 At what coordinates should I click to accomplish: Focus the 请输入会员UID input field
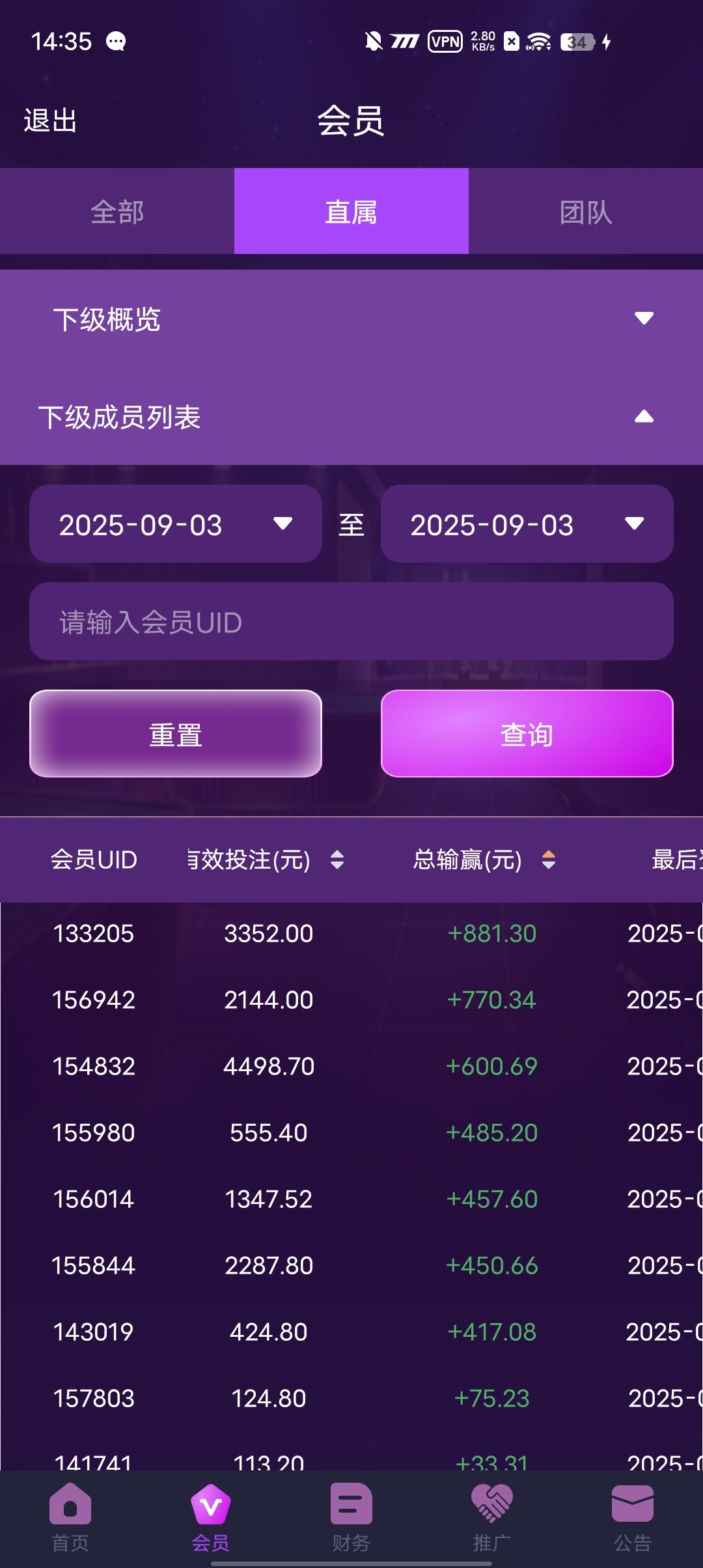(x=351, y=621)
